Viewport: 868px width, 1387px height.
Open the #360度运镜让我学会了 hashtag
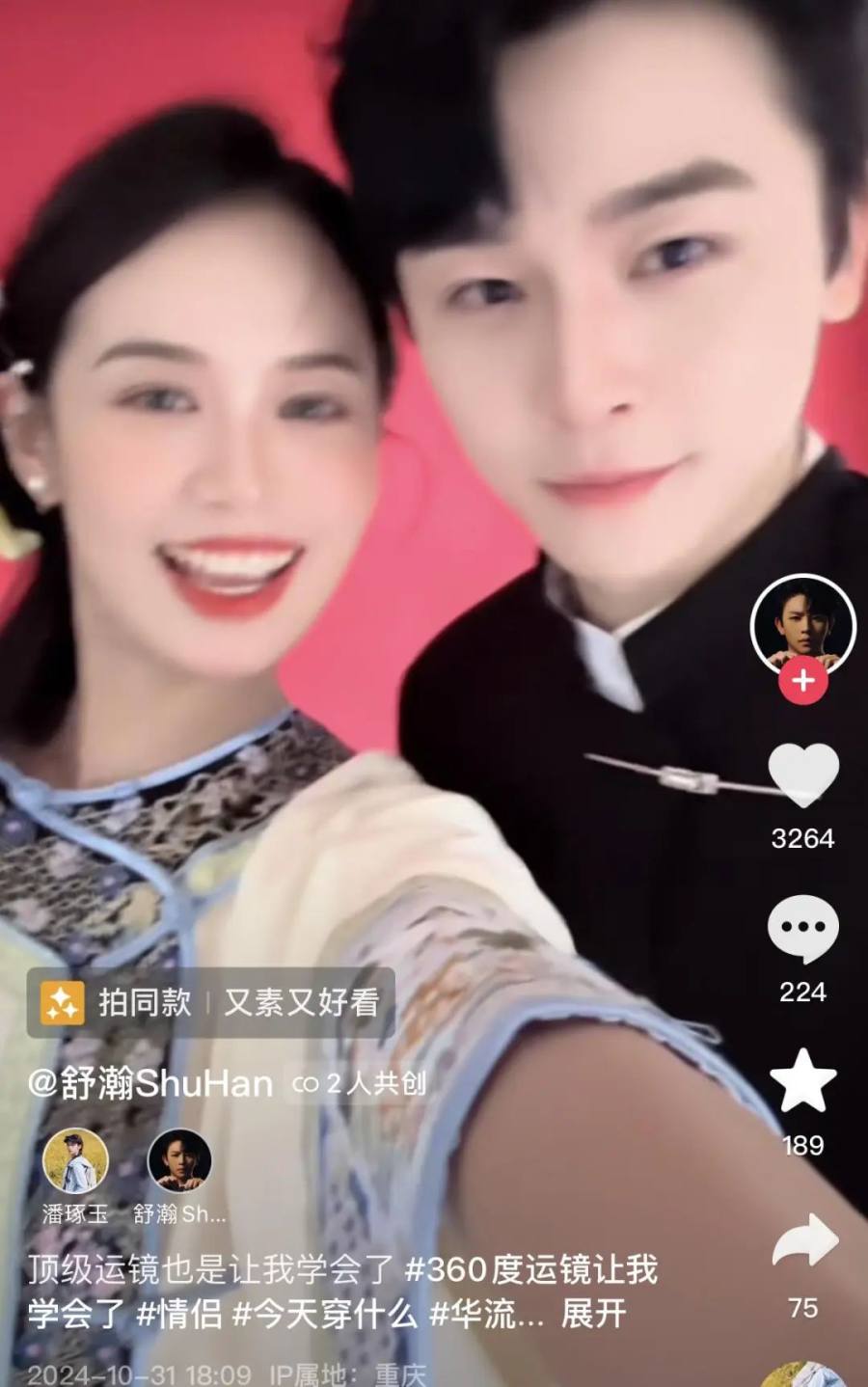point(530,1269)
